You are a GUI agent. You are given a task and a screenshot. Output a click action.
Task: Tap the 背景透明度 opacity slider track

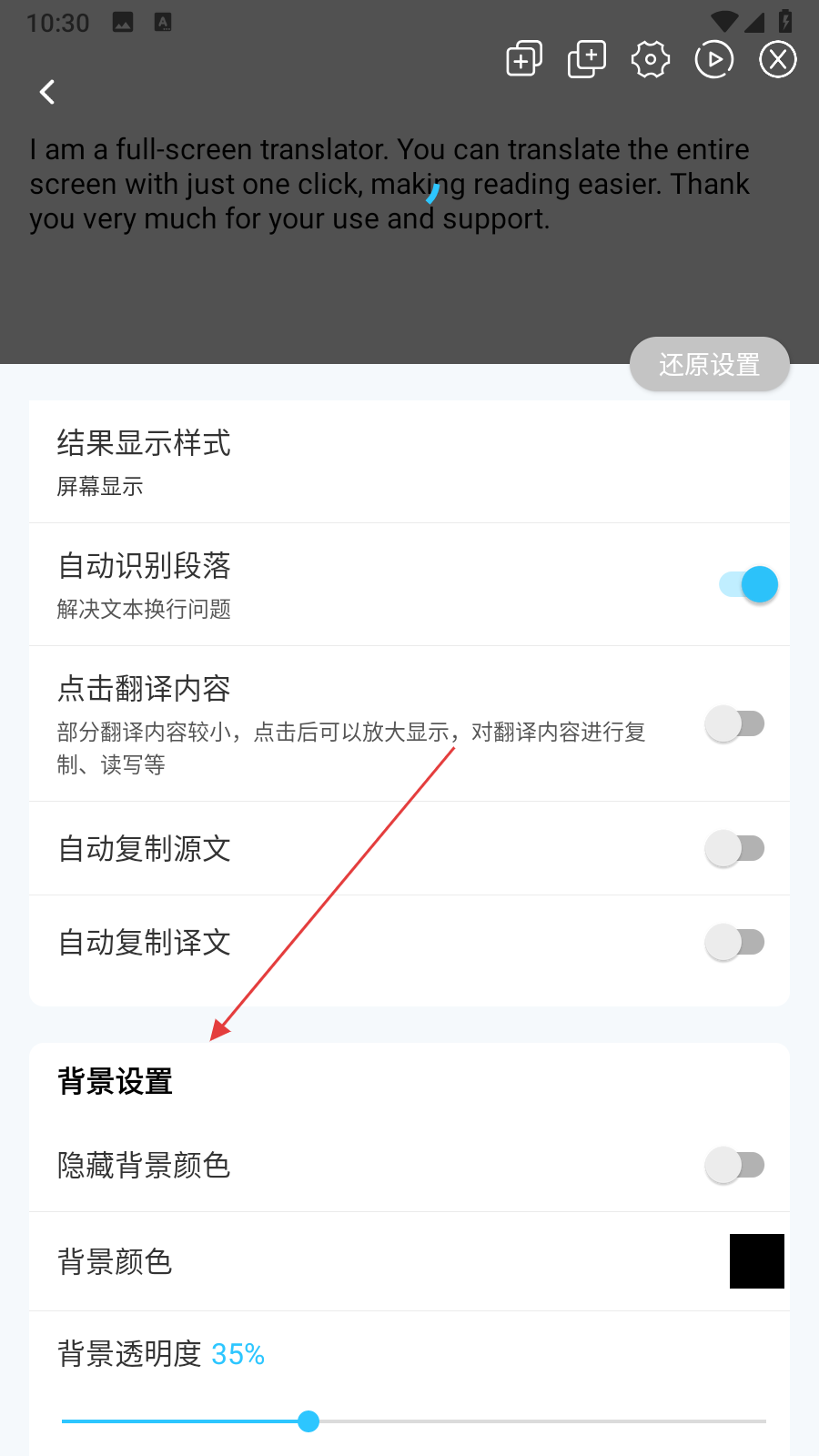point(546,1421)
